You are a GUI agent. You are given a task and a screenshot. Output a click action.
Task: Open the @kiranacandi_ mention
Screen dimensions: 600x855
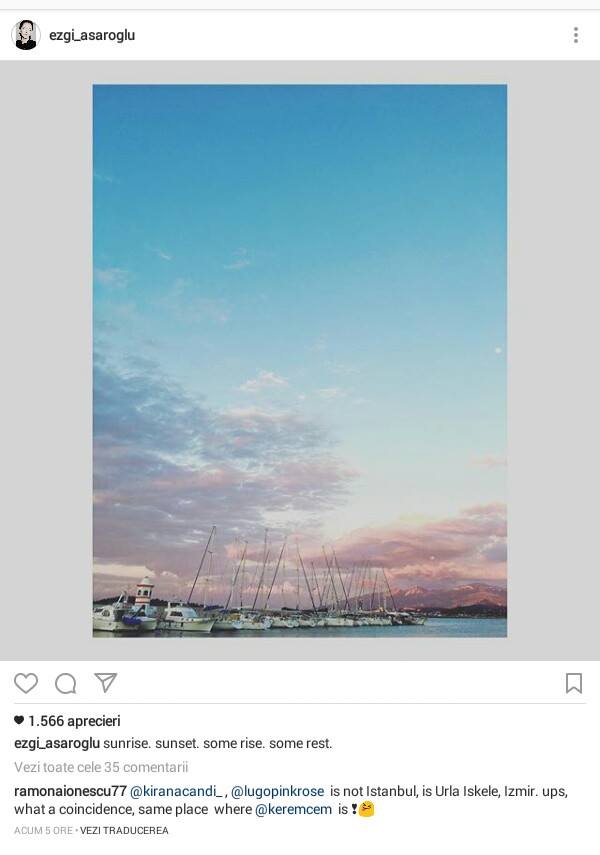[x=176, y=791]
